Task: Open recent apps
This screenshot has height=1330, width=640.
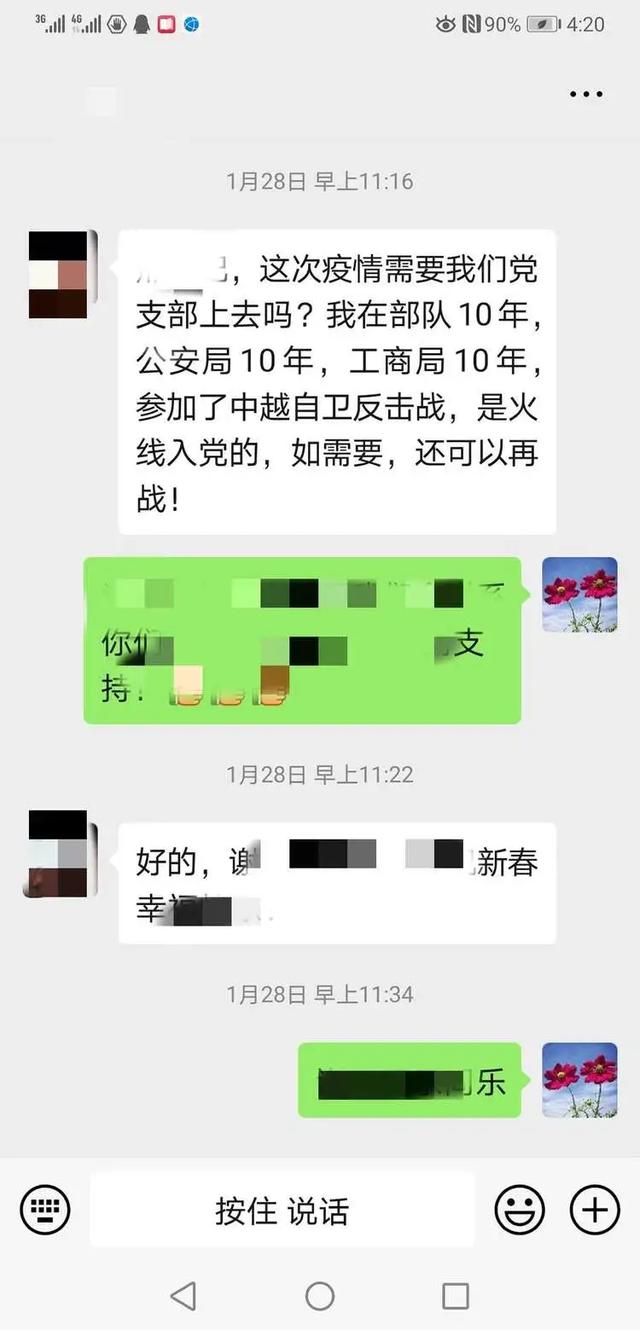Action: click(x=455, y=1297)
